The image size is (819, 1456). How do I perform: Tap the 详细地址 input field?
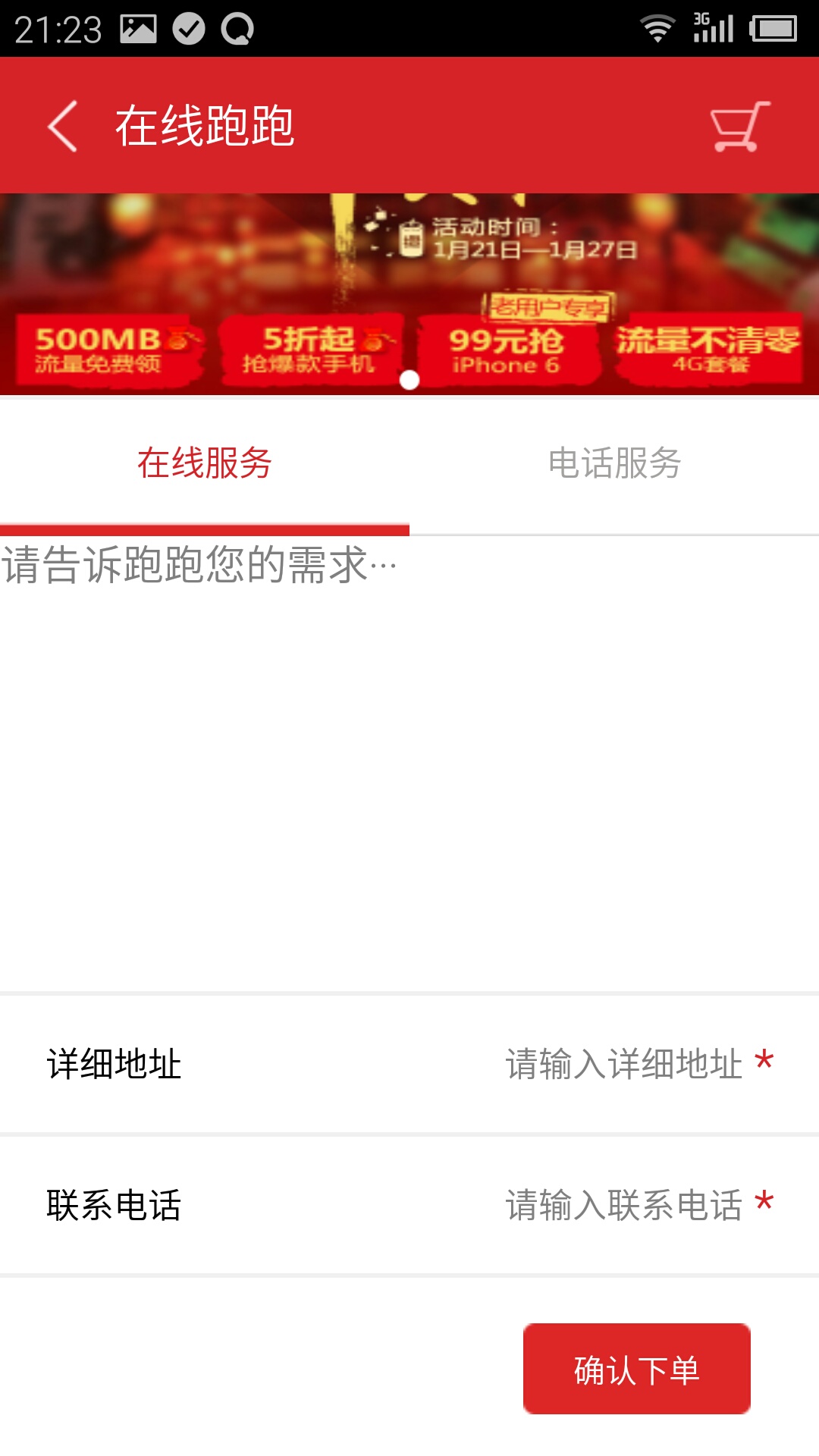point(622,1064)
